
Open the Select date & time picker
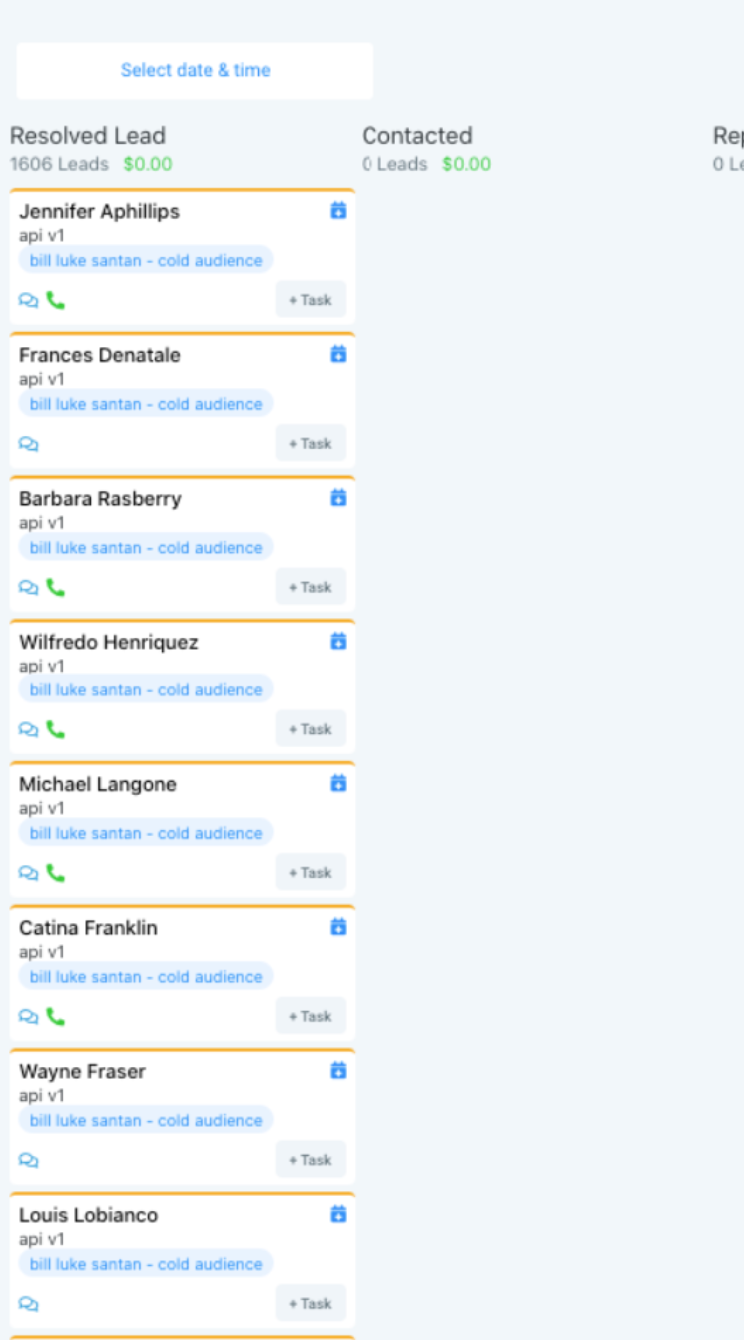pyautogui.click(x=195, y=71)
